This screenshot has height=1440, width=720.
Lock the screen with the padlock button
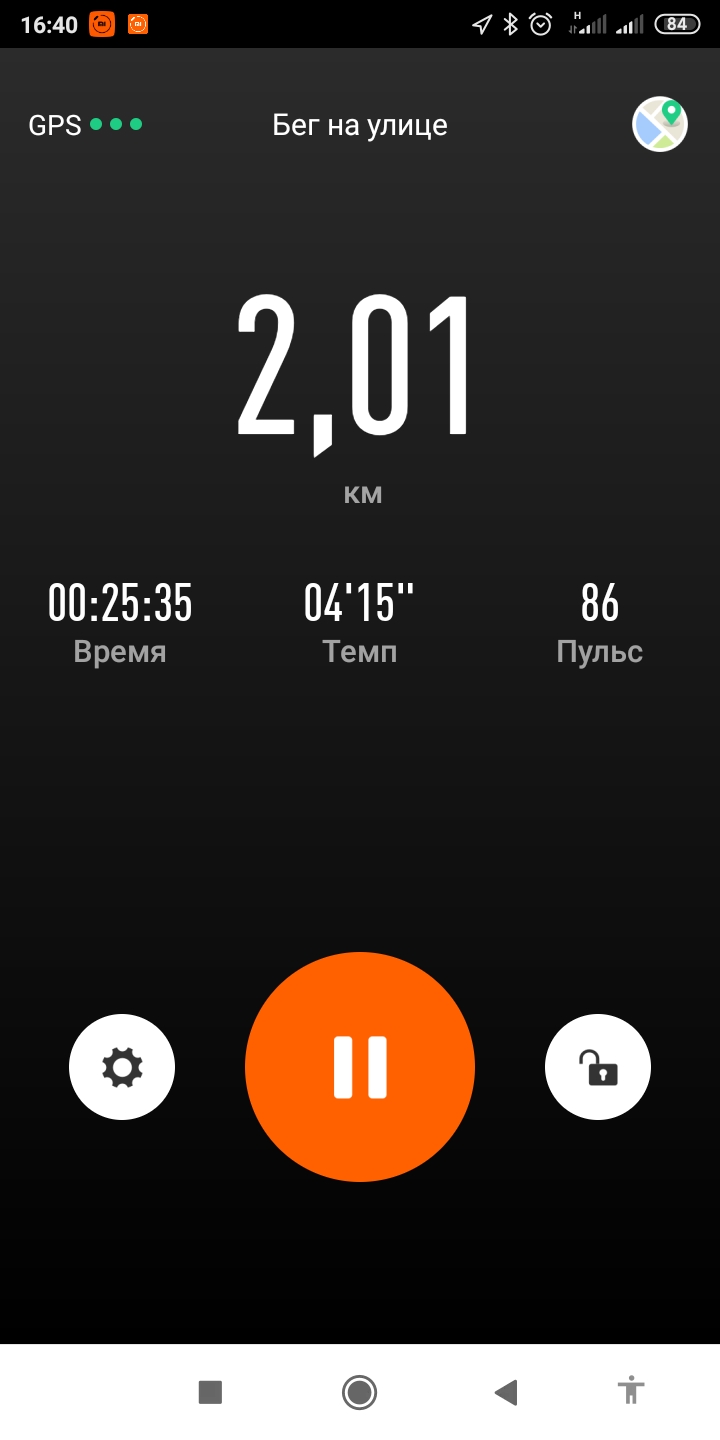(x=598, y=1067)
